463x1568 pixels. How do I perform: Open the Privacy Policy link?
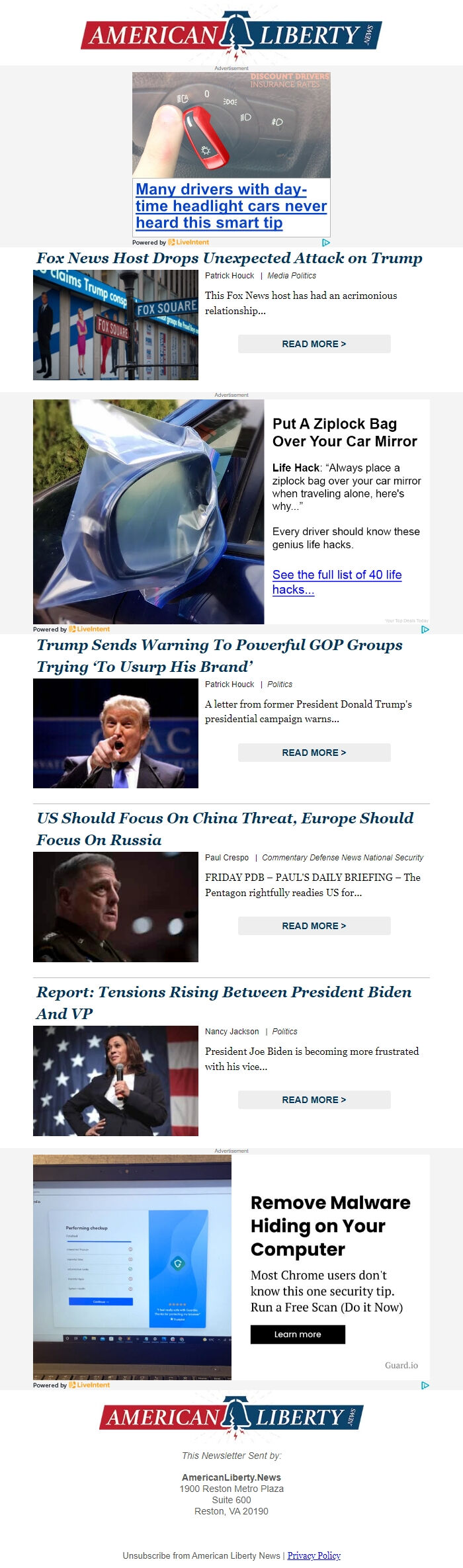314,1555
